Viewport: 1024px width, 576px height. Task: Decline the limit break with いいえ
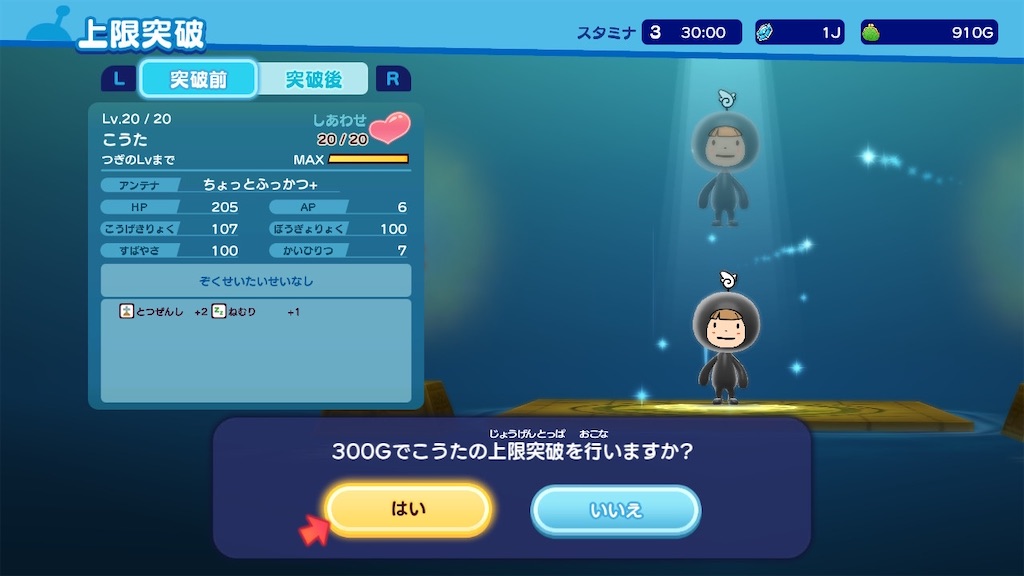click(x=615, y=511)
